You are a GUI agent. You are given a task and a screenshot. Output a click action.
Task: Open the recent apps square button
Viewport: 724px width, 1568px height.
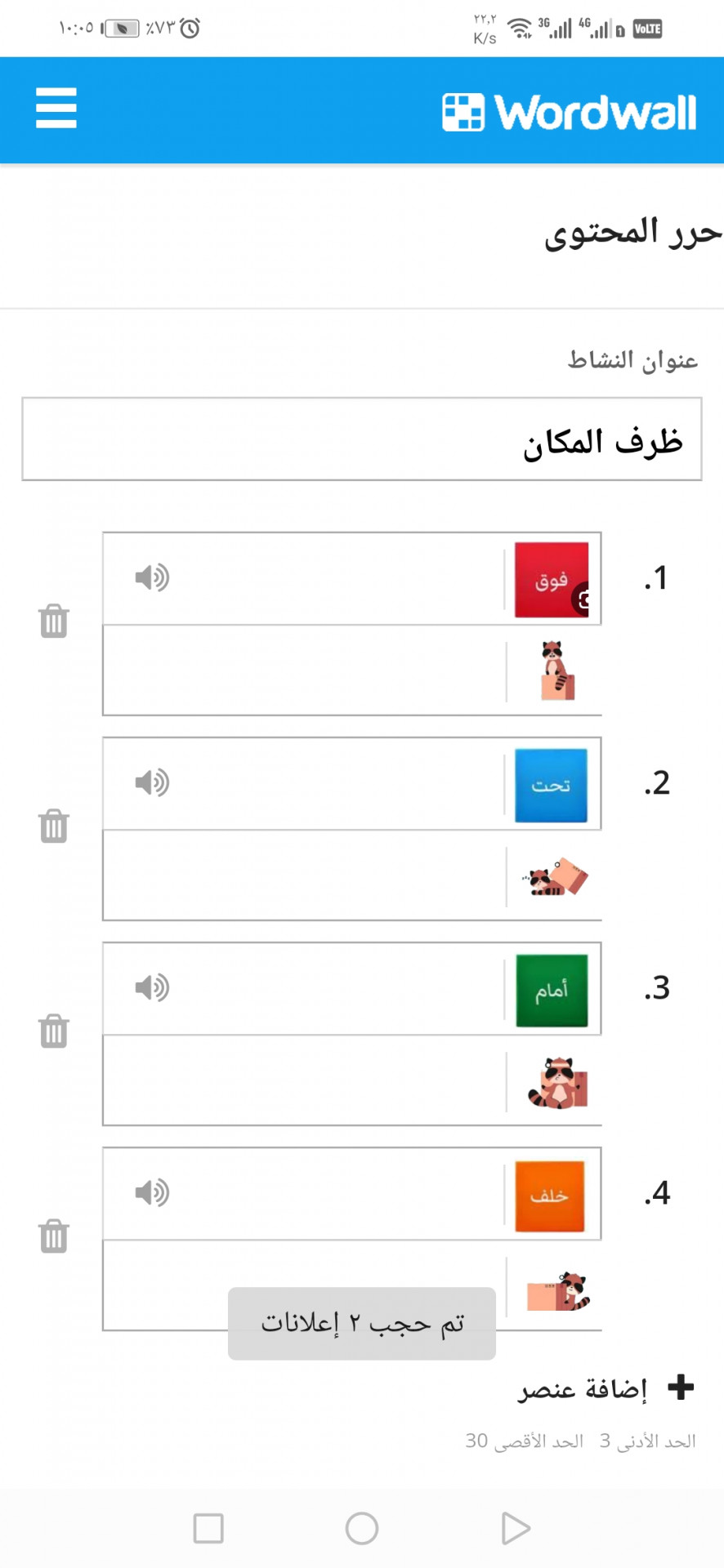pos(208,1528)
